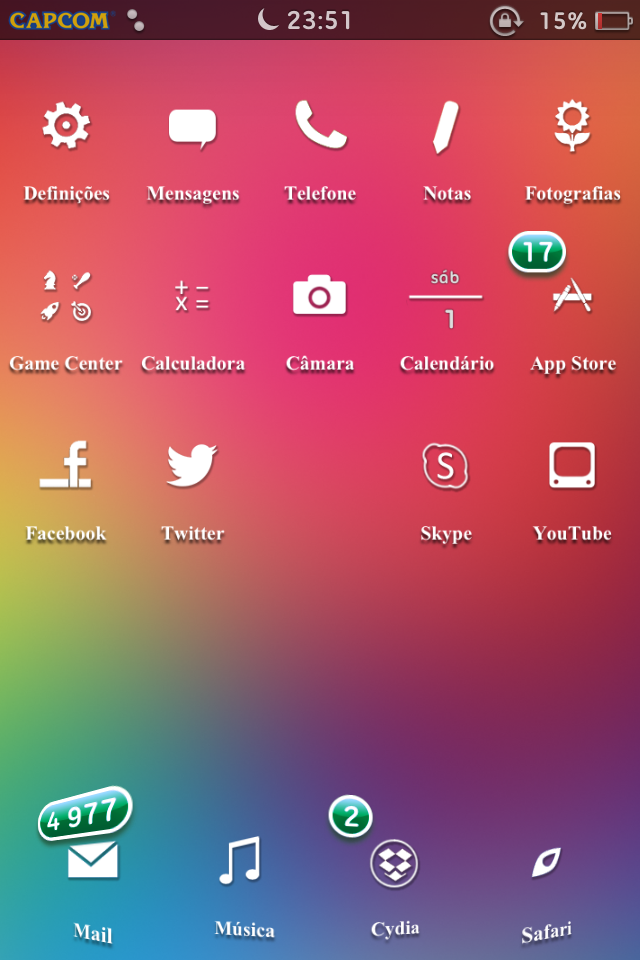
Task: Open the Safari browser
Action: pyautogui.click(x=546, y=862)
